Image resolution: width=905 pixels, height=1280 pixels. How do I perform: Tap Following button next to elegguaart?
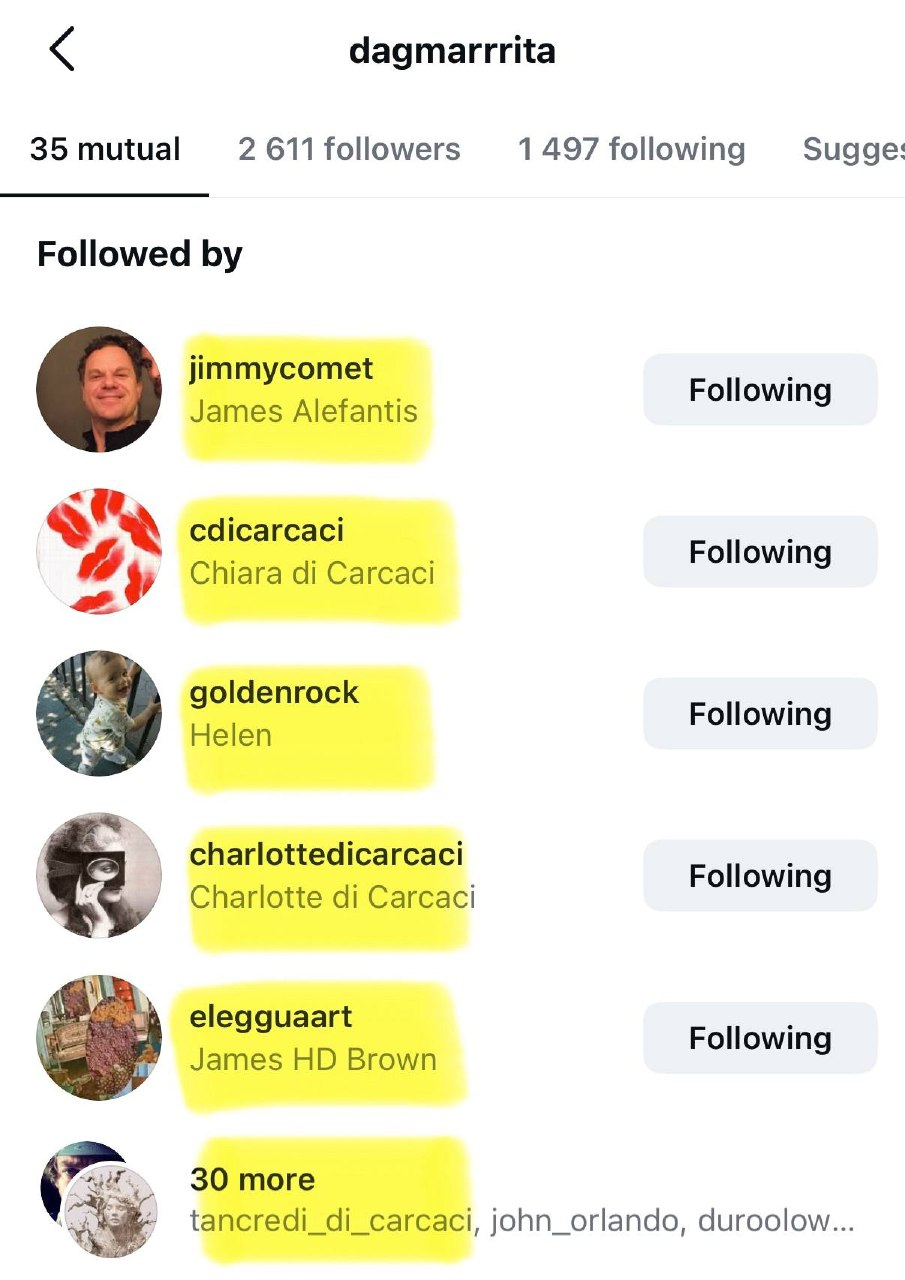[760, 1038]
